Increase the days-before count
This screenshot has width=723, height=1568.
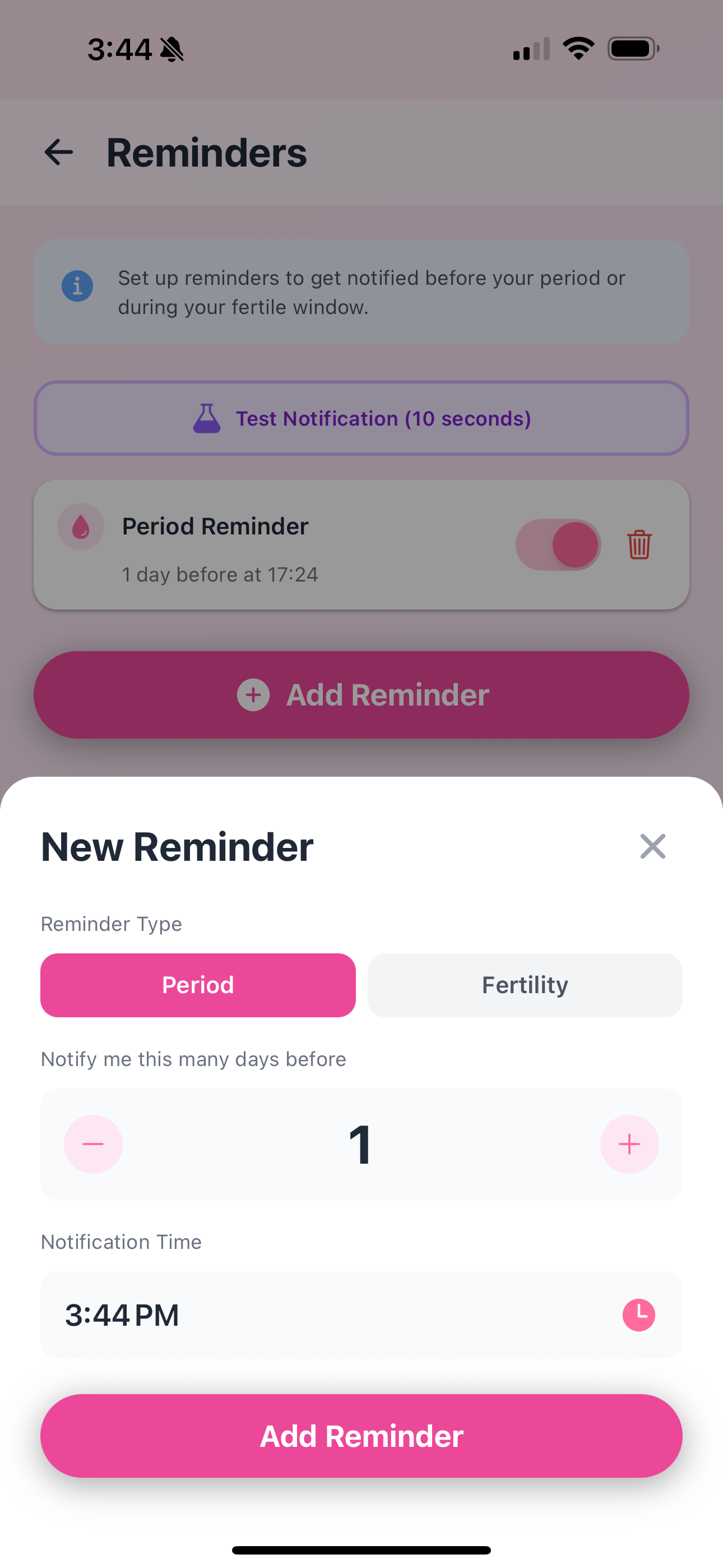pos(629,1143)
